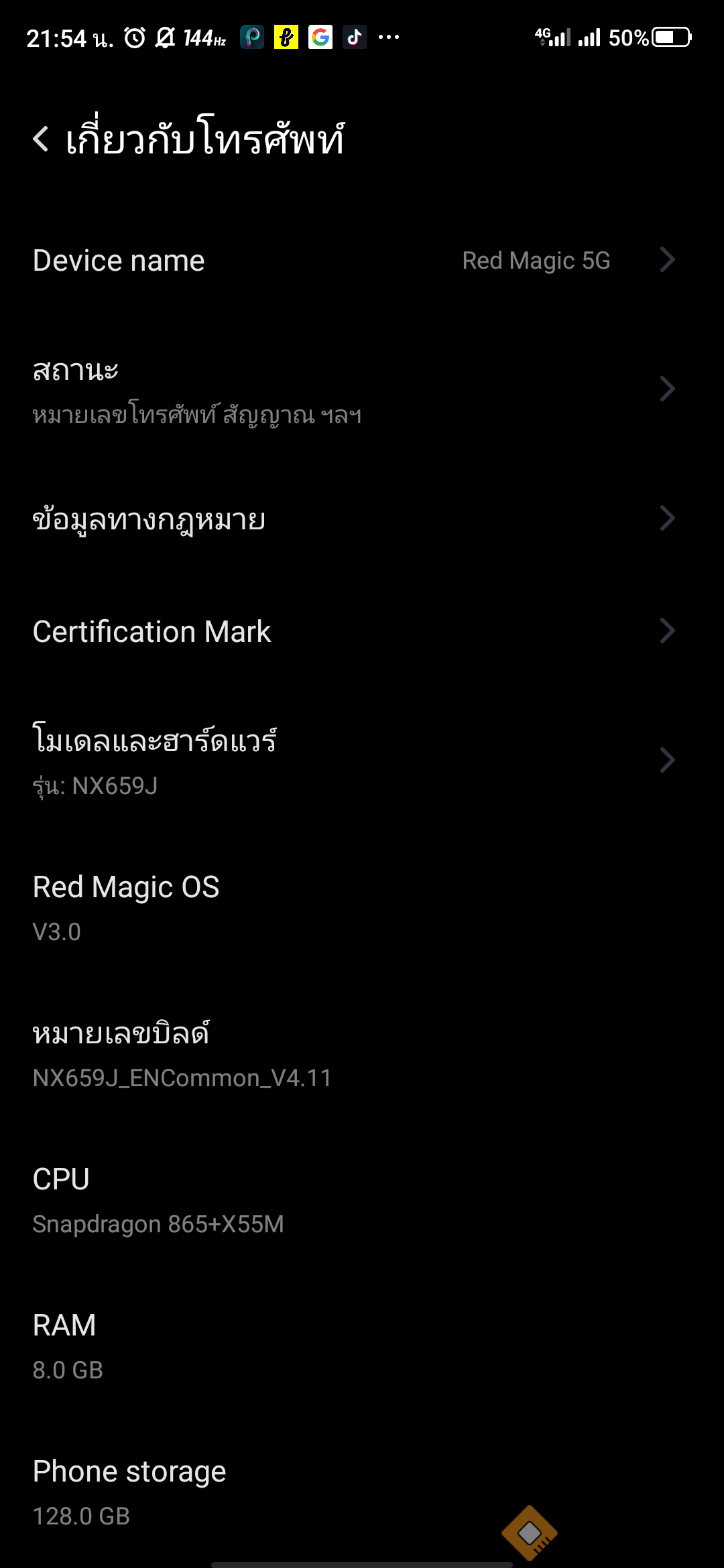This screenshot has width=724, height=1568.
Task: Open ข้อมูลทางกฎหมาย legal information
Action: (362, 519)
